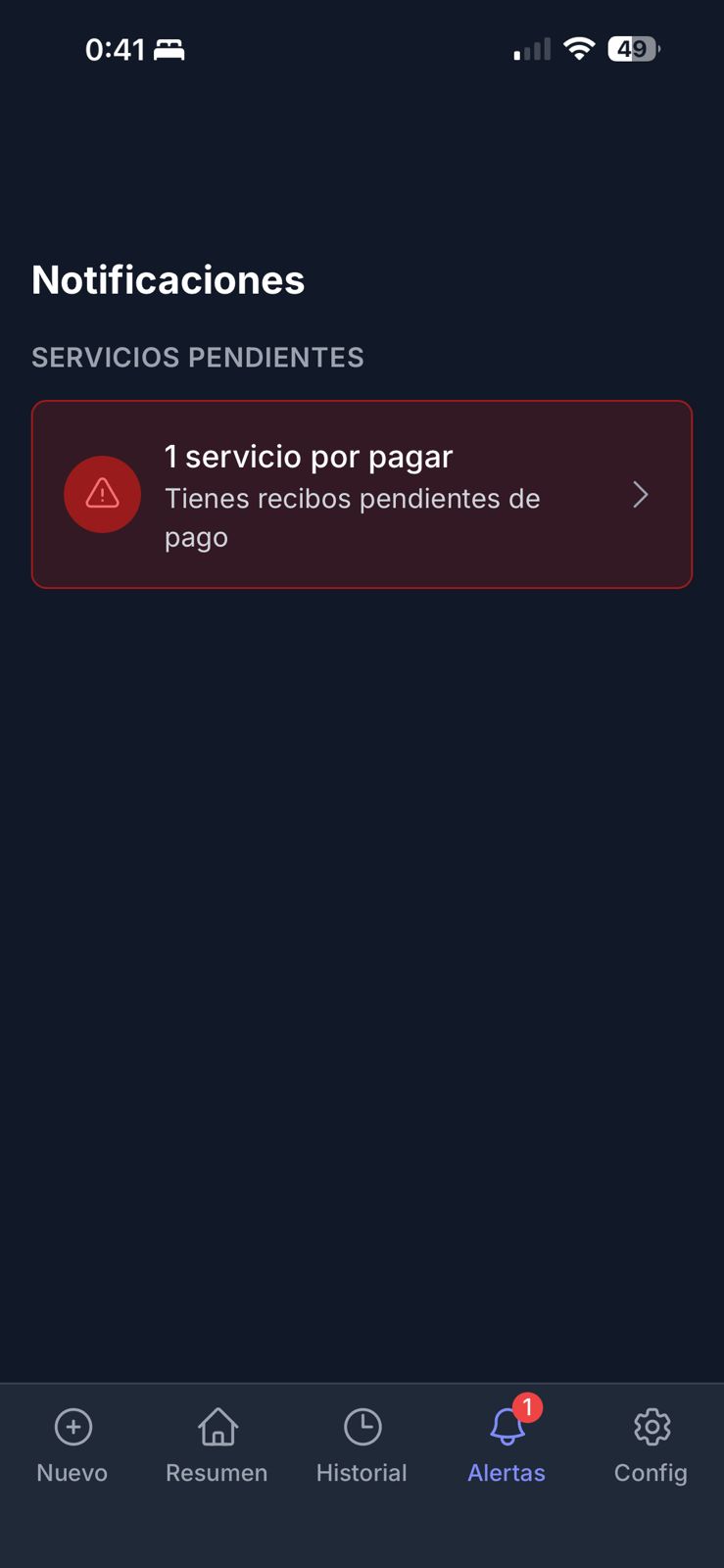
Task: Select the Historial clock icon
Action: tap(362, 1427)
